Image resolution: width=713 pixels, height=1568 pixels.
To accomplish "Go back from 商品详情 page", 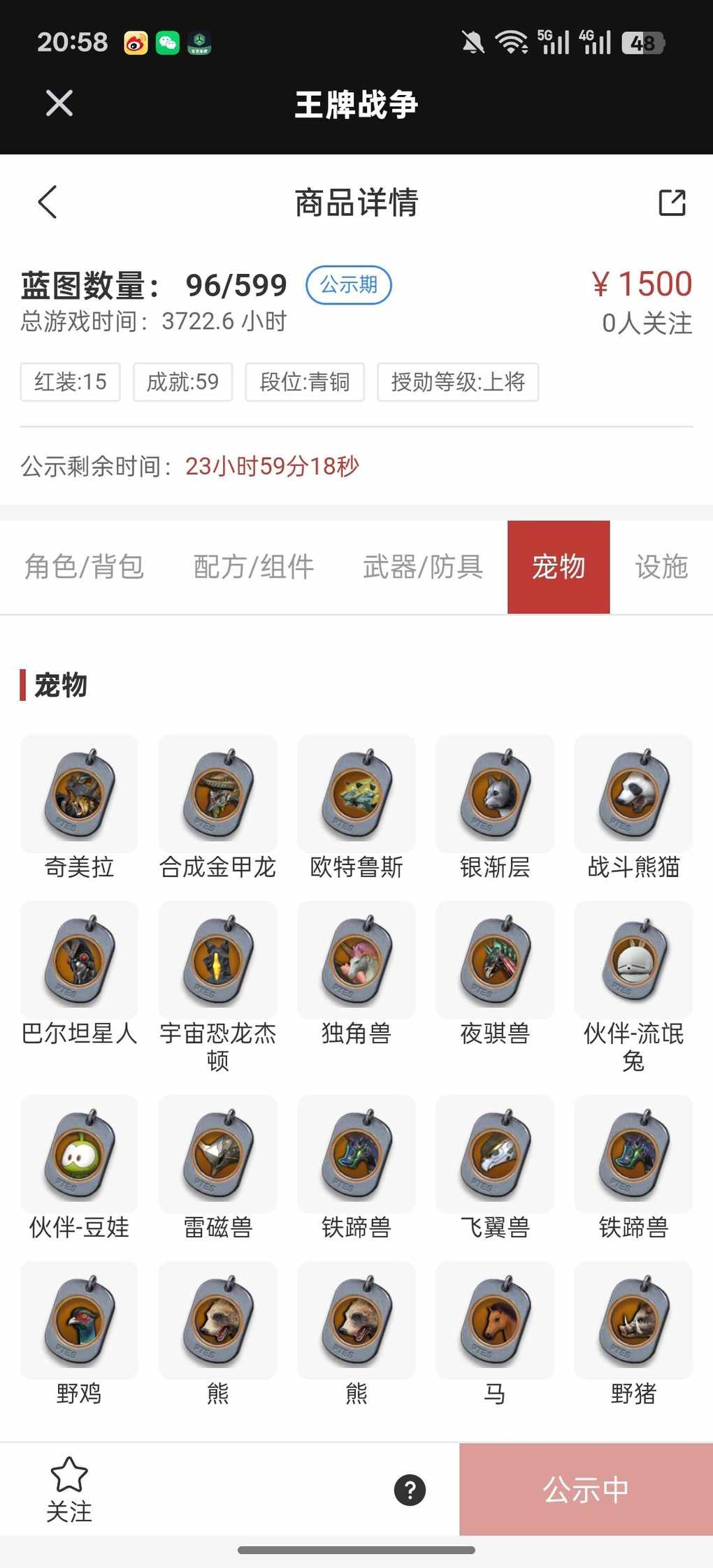I will point(48,203).
